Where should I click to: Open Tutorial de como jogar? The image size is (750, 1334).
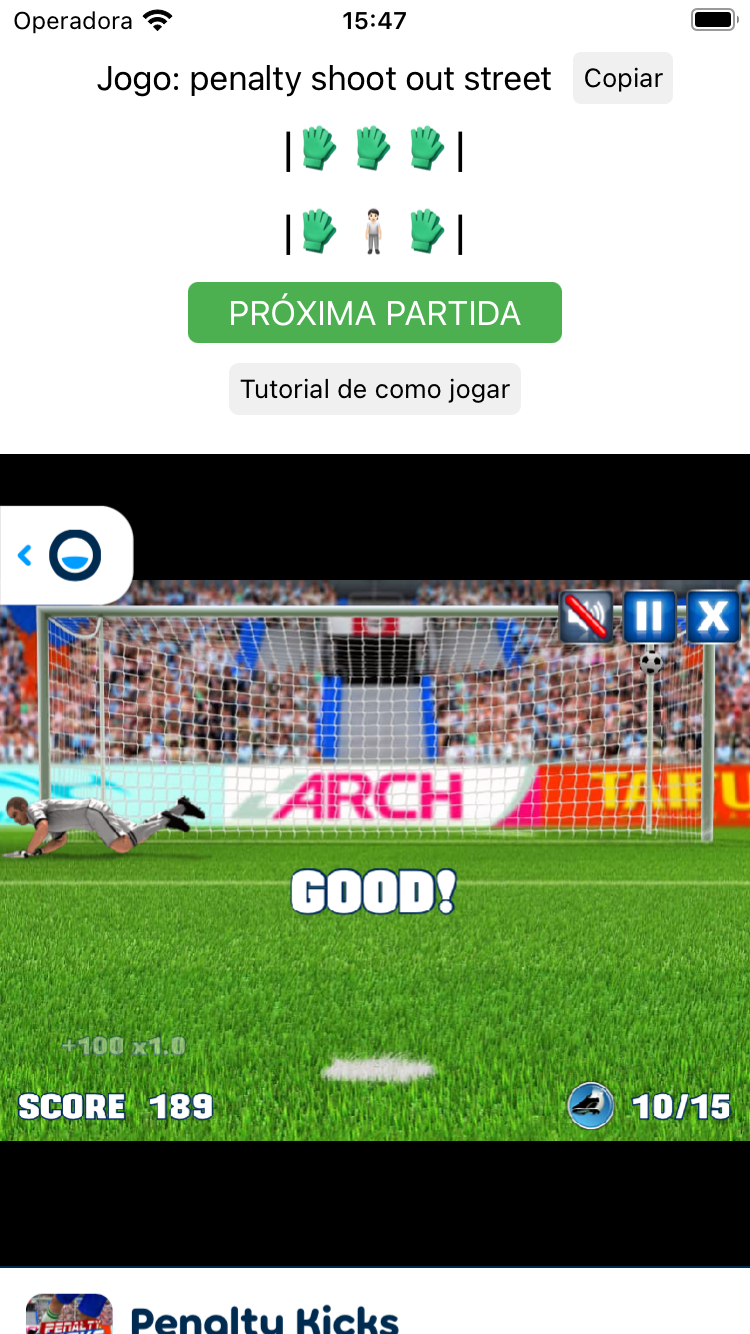(374, 389)
